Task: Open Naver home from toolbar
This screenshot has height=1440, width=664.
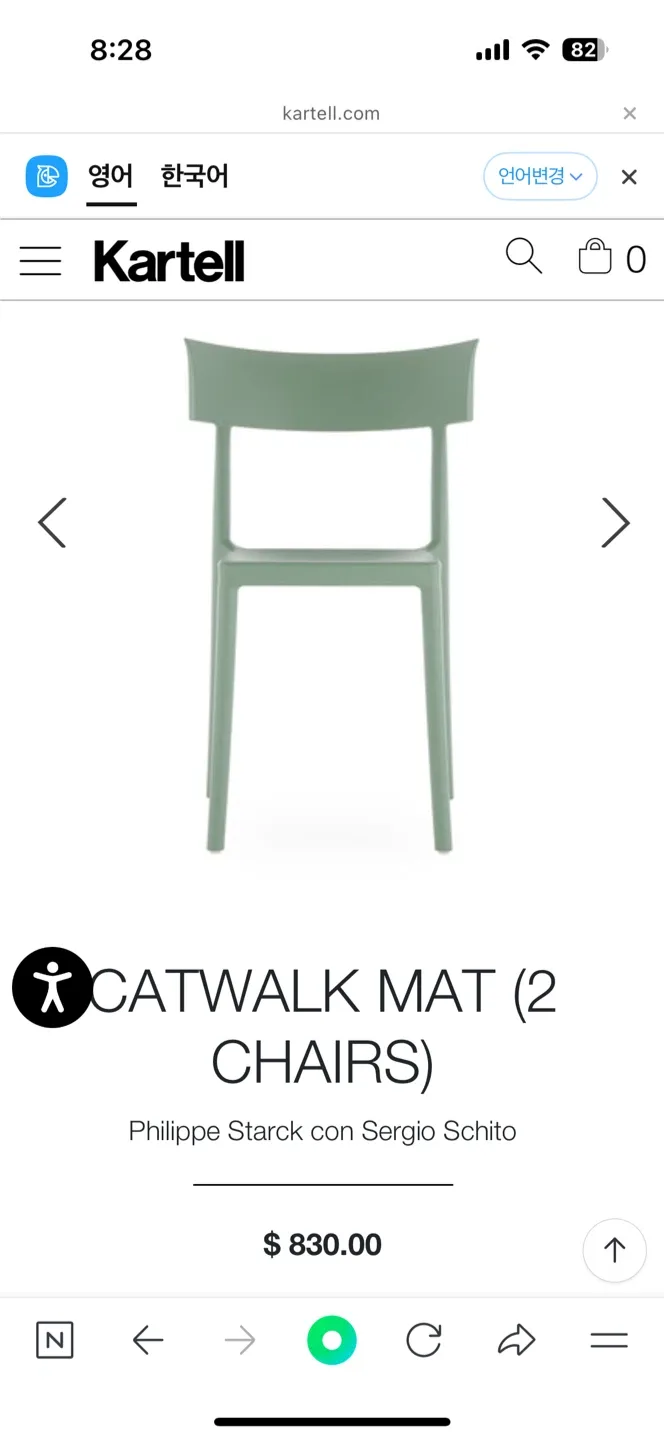Action: [55, 1340]
